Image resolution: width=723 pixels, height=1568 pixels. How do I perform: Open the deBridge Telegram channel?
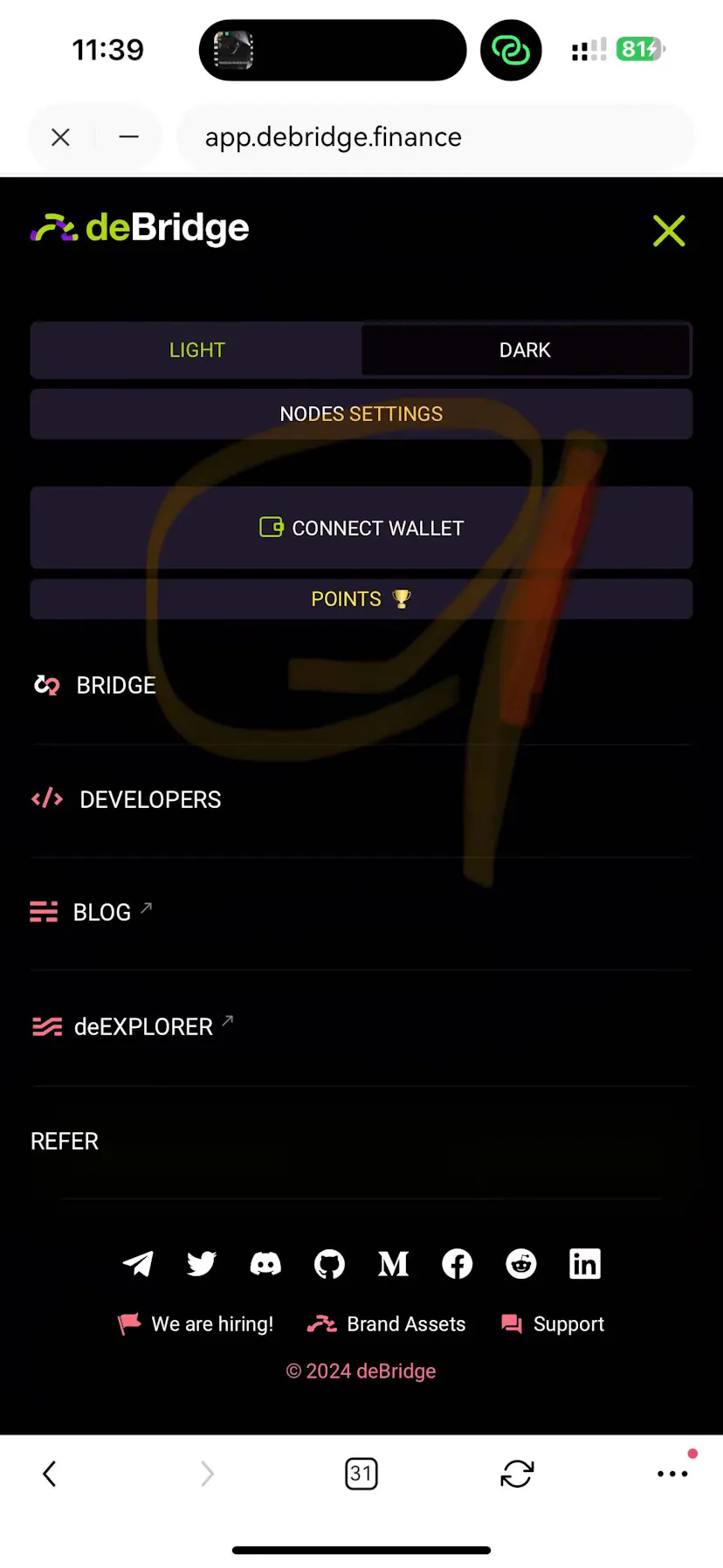pos(138,1264)
